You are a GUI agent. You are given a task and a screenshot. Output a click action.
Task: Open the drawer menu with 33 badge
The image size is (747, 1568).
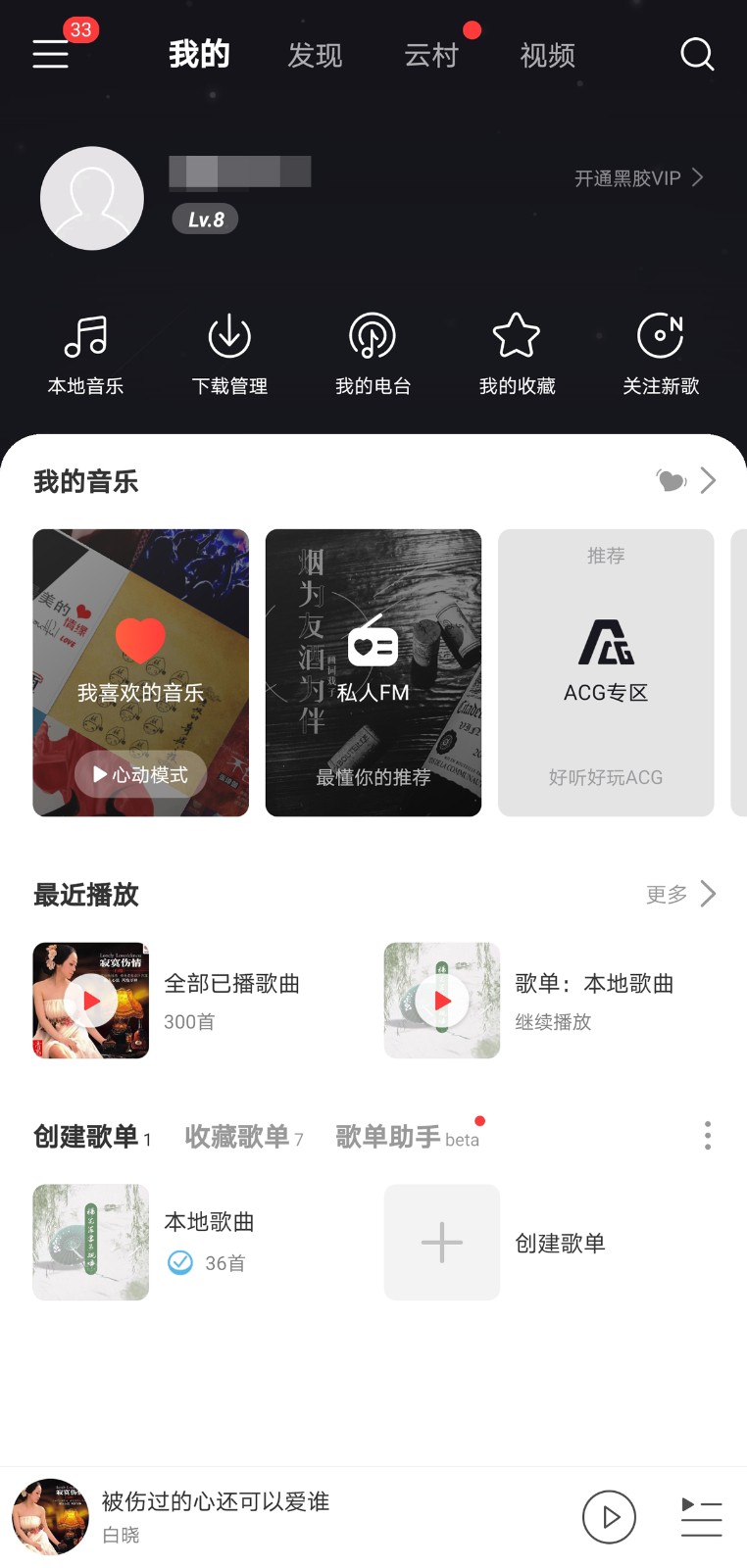pyautogui.click(x=51, y=54)
